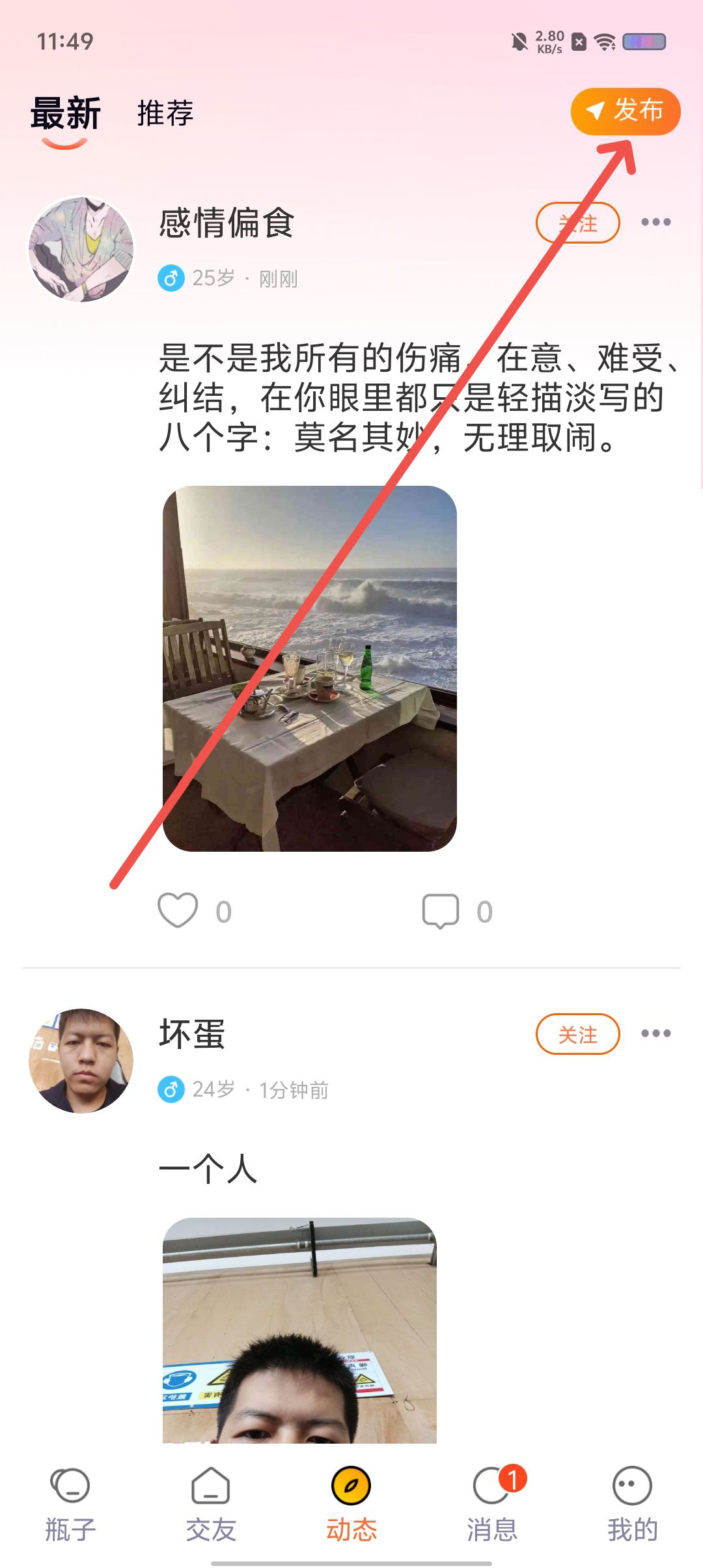Like 感情偏食's post

(x=178, y=910)
